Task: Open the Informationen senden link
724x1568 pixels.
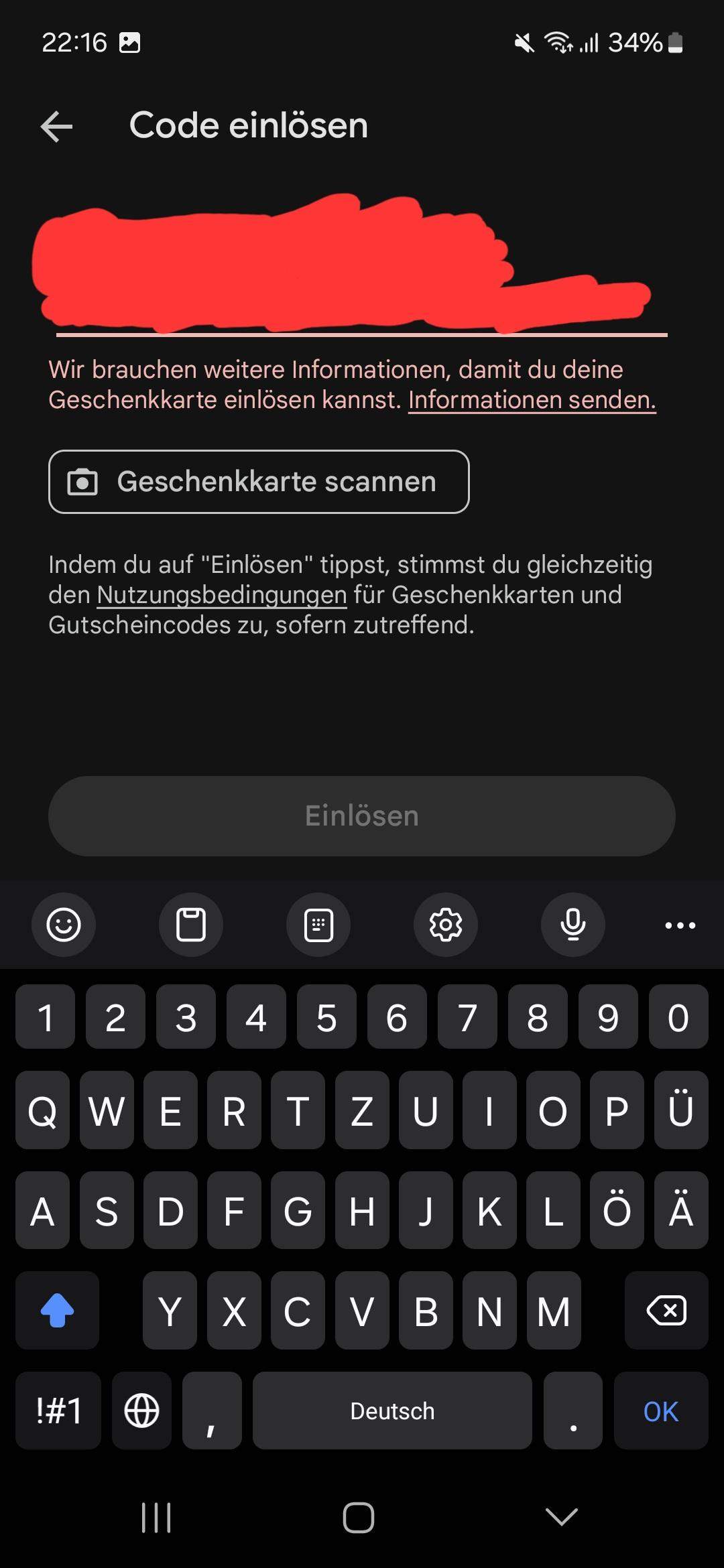Action: 532,400
